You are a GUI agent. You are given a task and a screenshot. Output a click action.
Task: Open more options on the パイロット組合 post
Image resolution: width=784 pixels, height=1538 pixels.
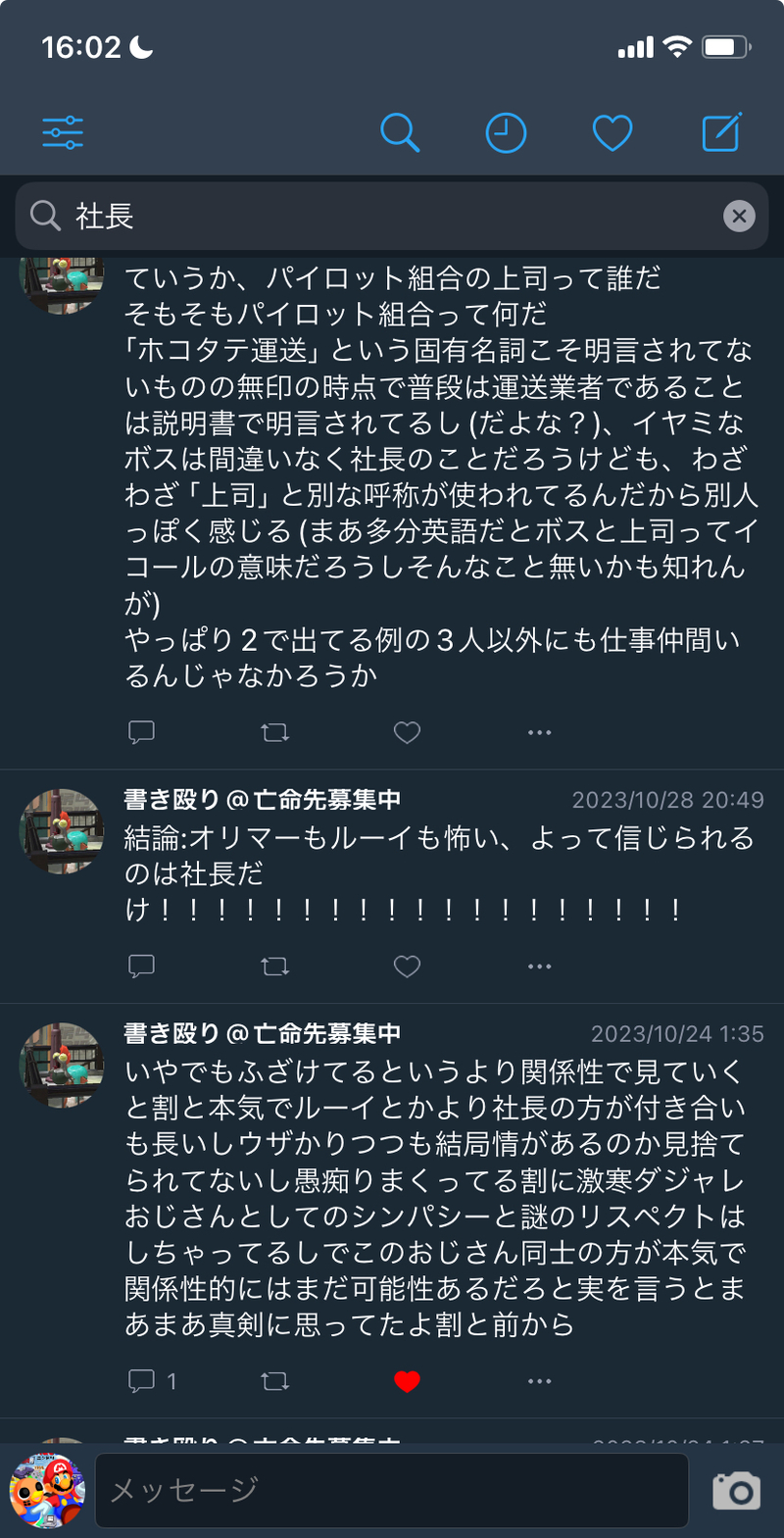click(539, 732)
